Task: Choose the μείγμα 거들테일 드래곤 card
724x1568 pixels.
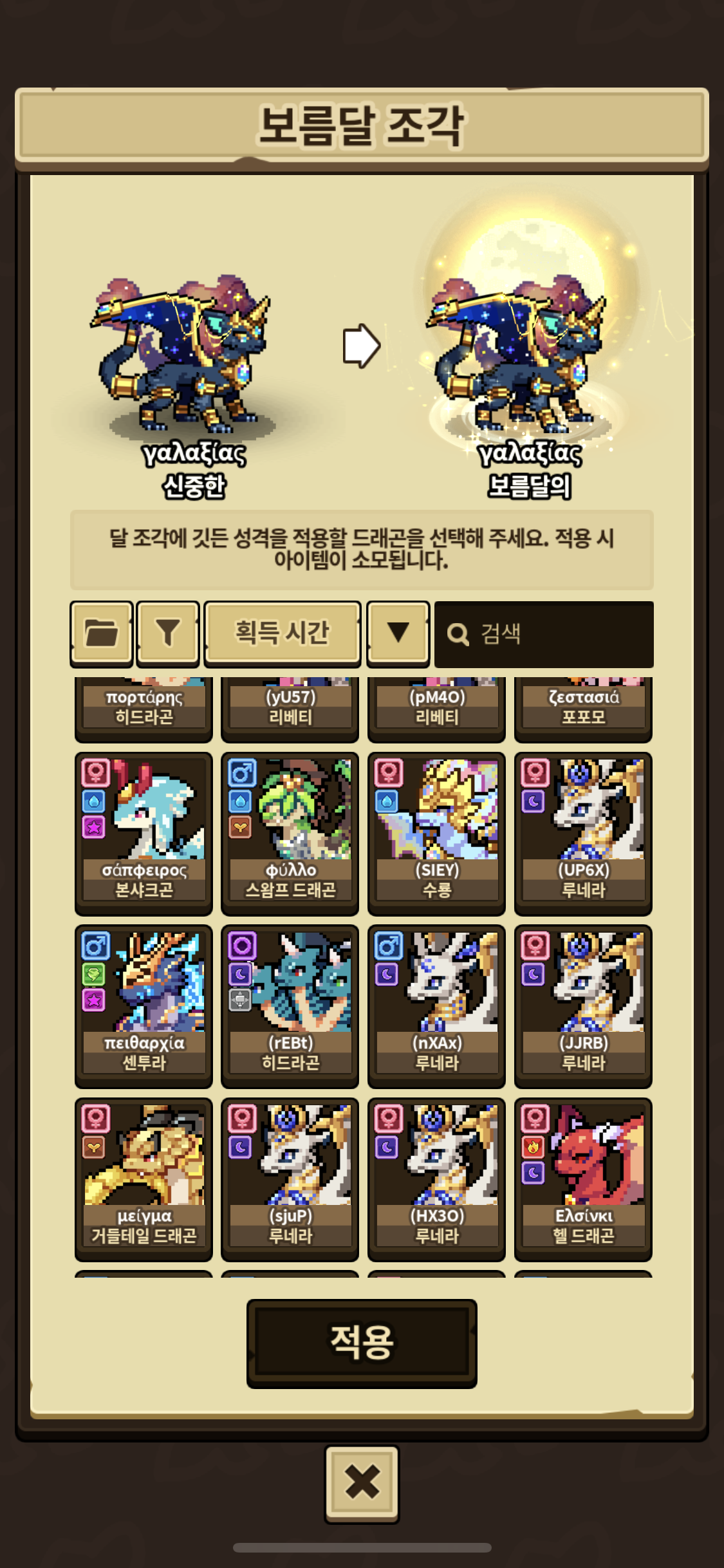Action: click(144, 1179)
